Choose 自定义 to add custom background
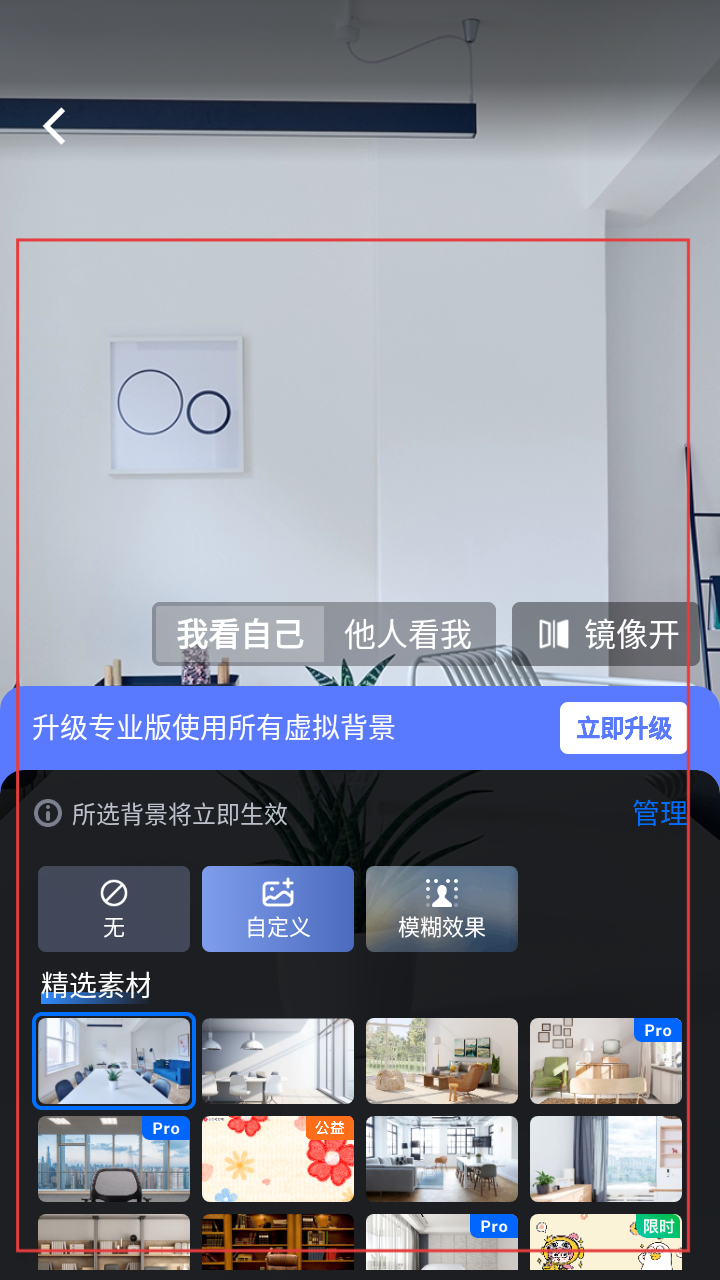 [278, 909]
